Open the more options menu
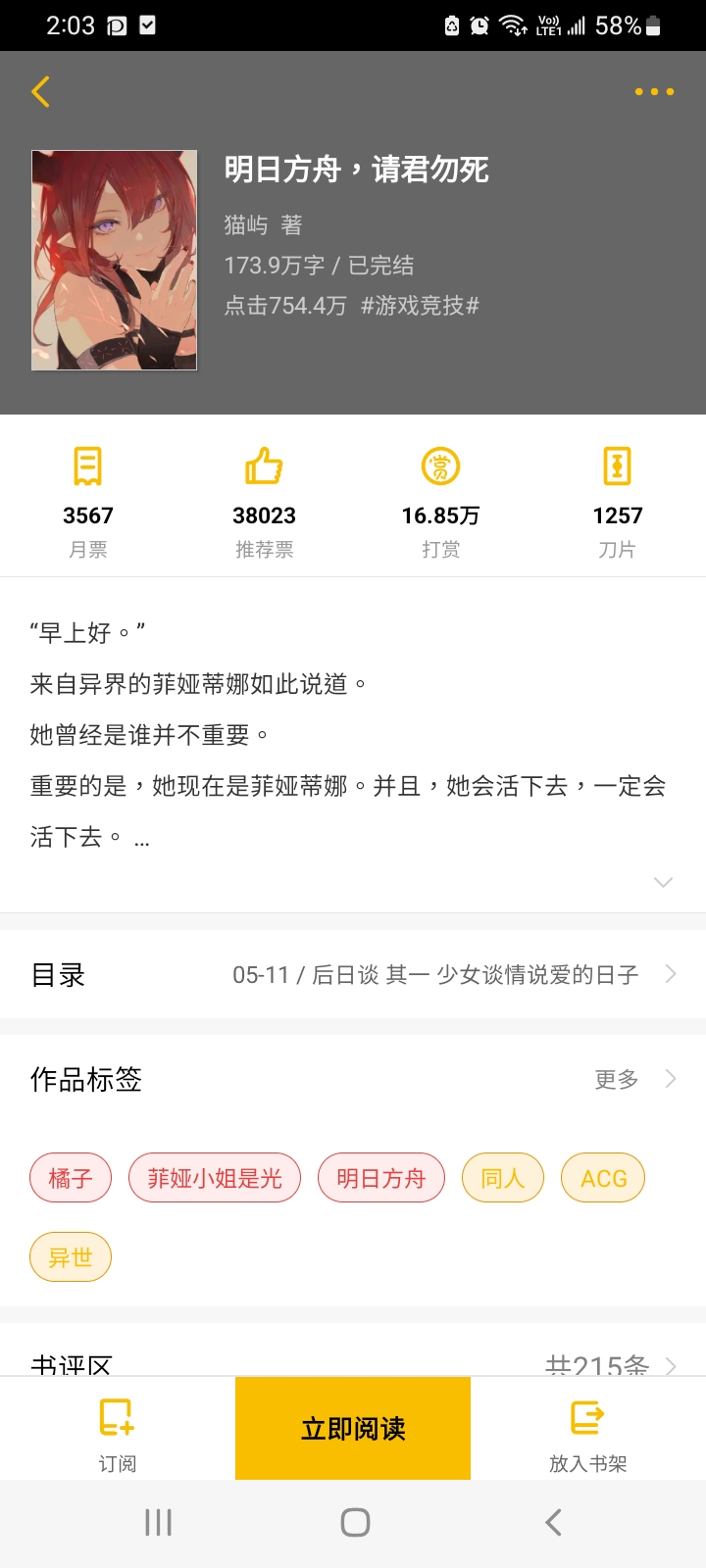The width and height of the screenshot is (706, 1568). point(653,90)
